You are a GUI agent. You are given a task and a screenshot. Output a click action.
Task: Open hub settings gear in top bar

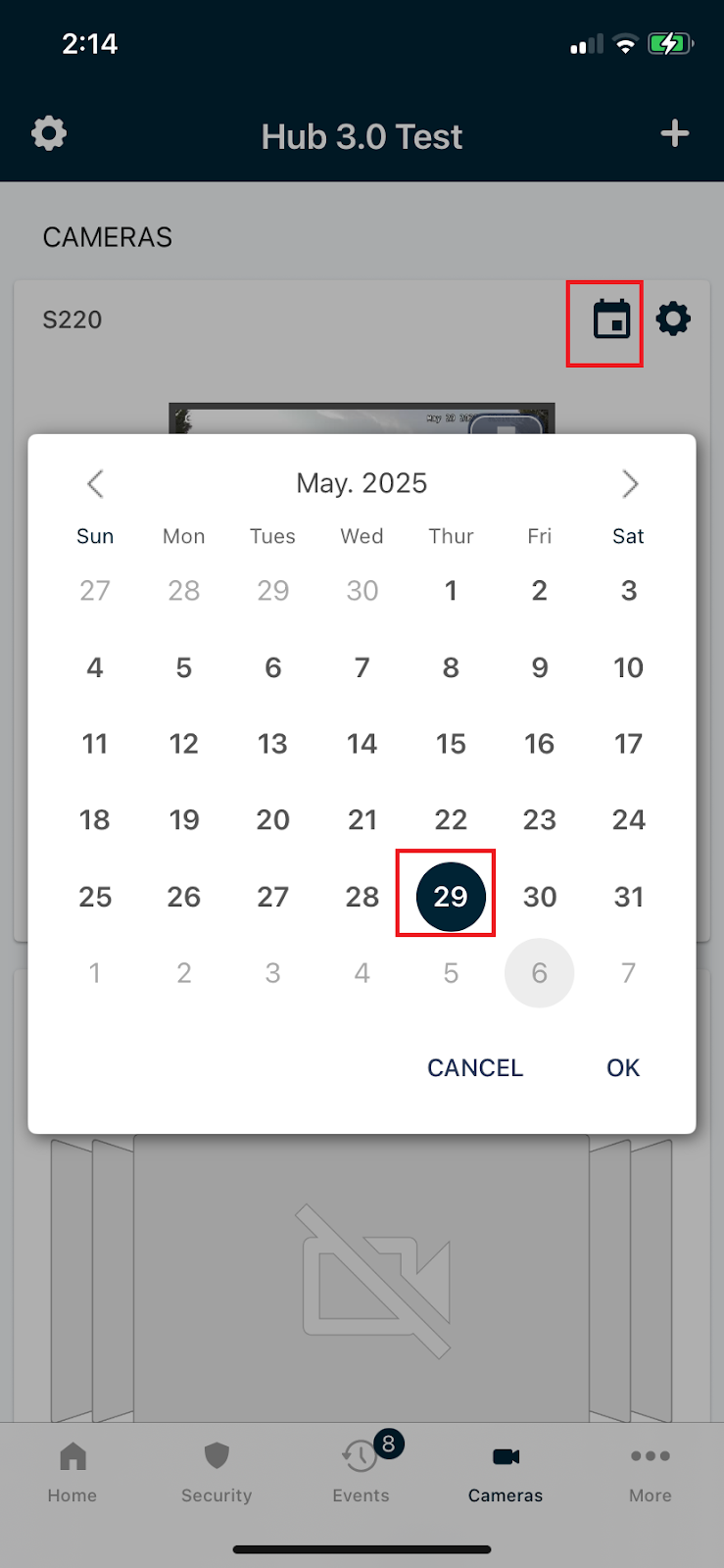point(49,133)
